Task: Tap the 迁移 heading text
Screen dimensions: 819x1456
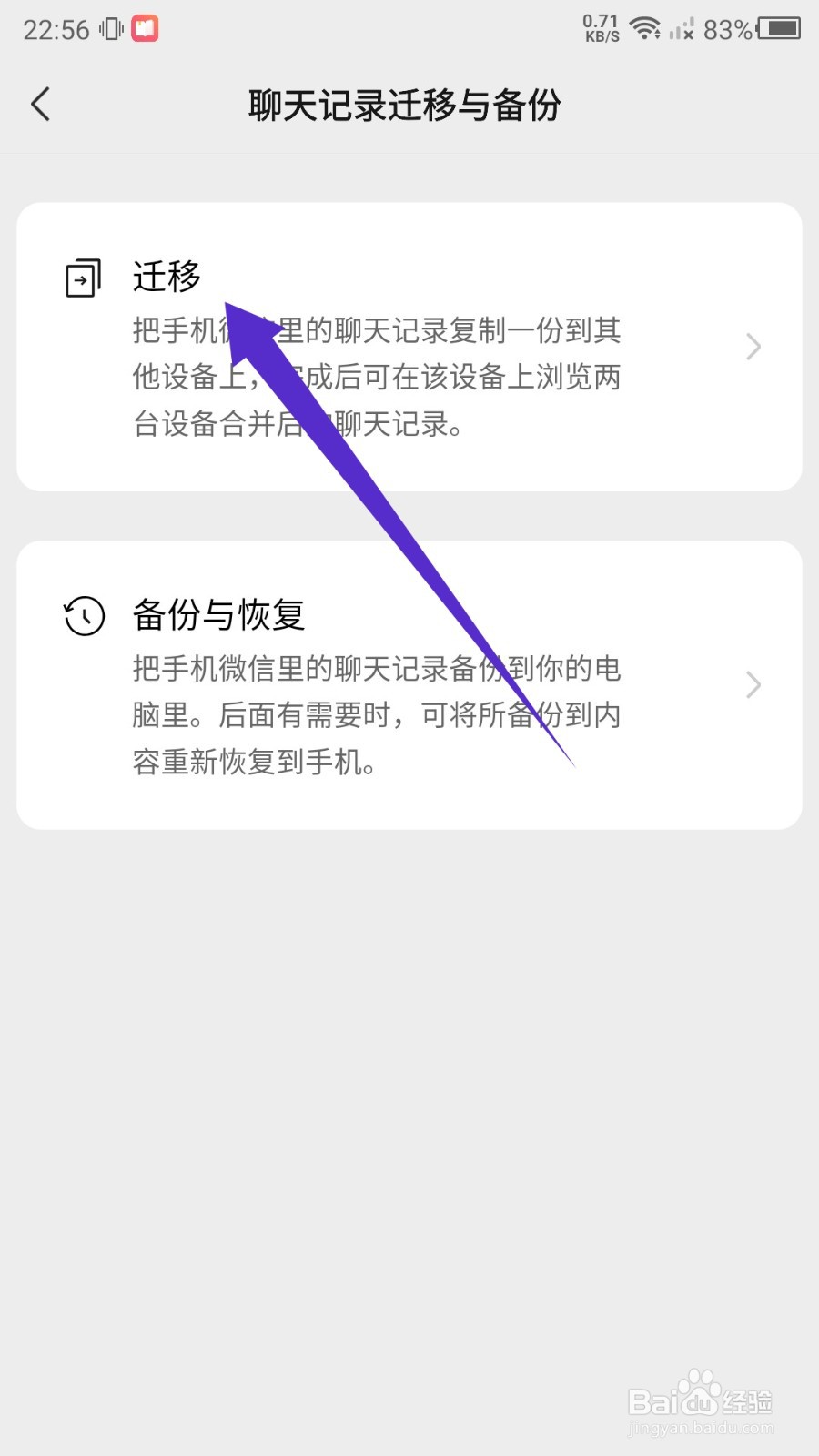Action: 166,276
